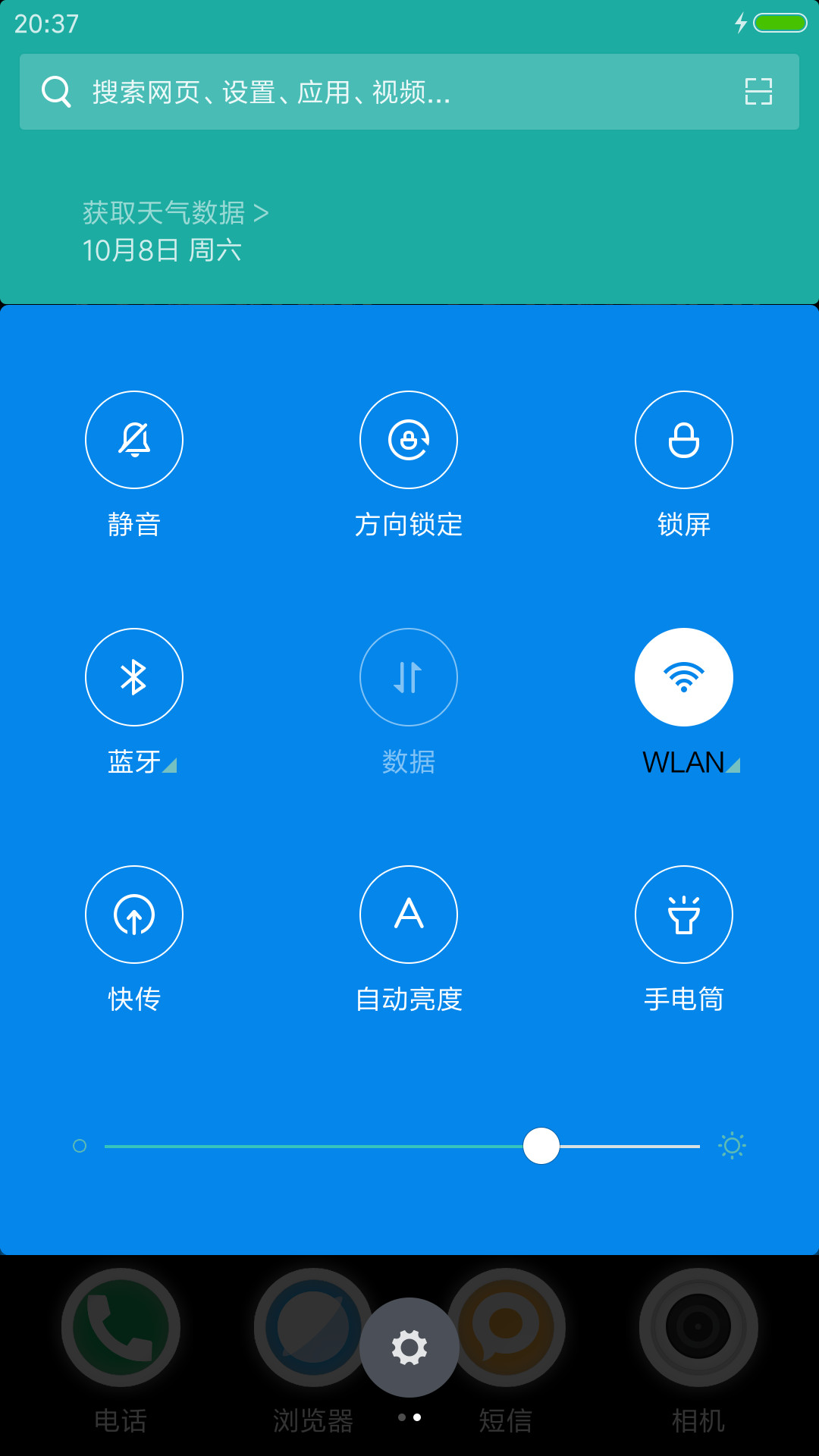Toggle orientation lock (方向锁定)
This screenshot has height=1456, width=819.
click(x=409, y=440)
